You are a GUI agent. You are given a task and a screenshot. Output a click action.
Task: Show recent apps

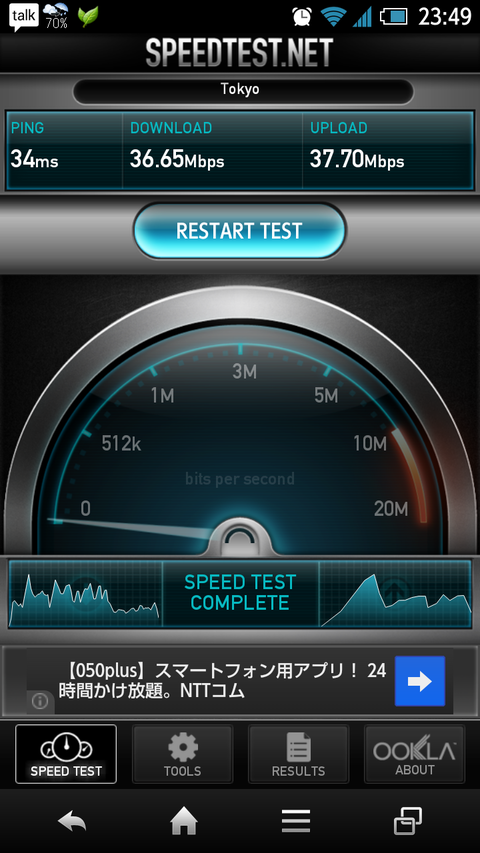coord(408,821)
